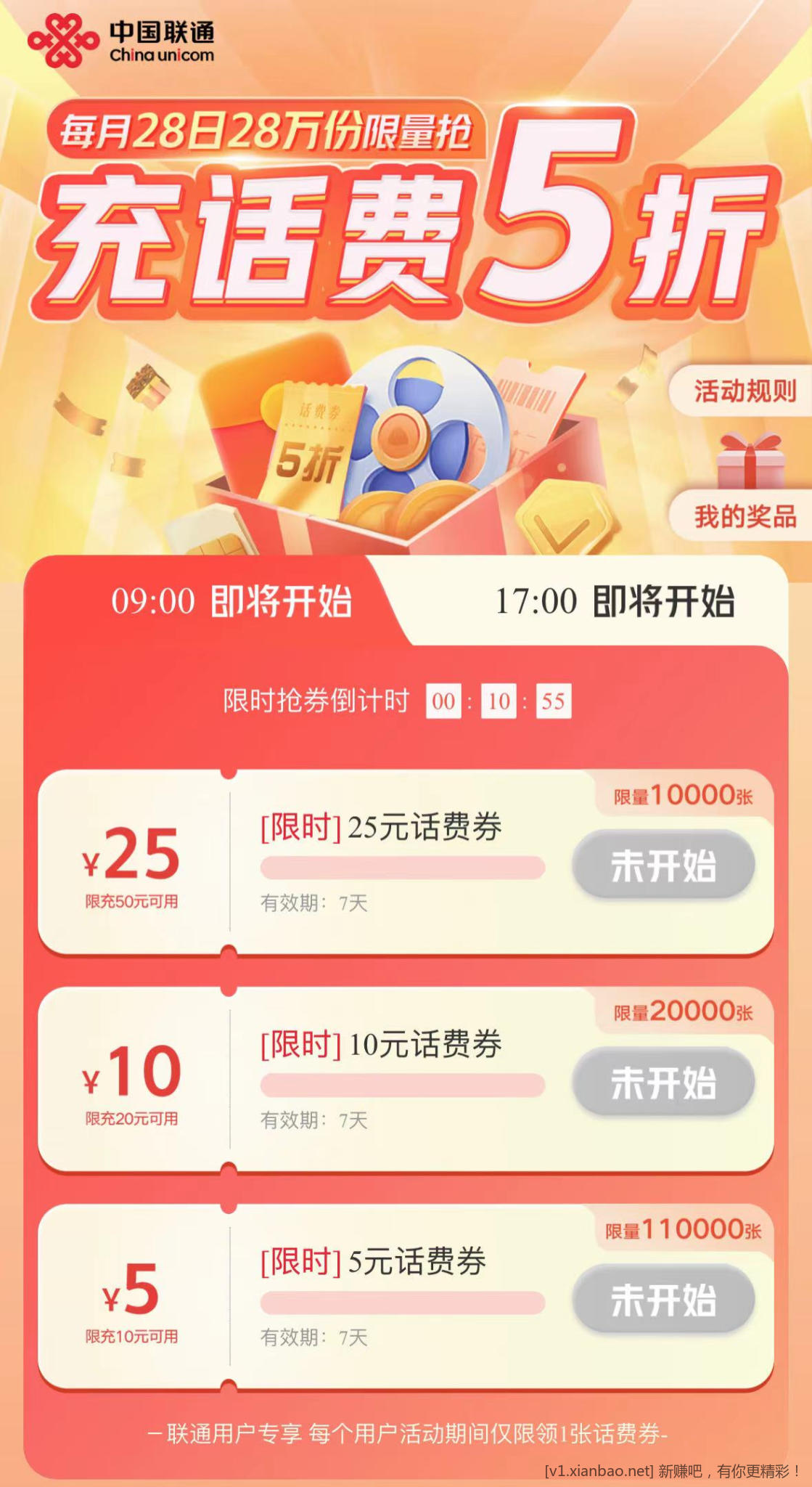
Task: Switch to the 17:00 即将开始 session tab
Action: (614, 602)
